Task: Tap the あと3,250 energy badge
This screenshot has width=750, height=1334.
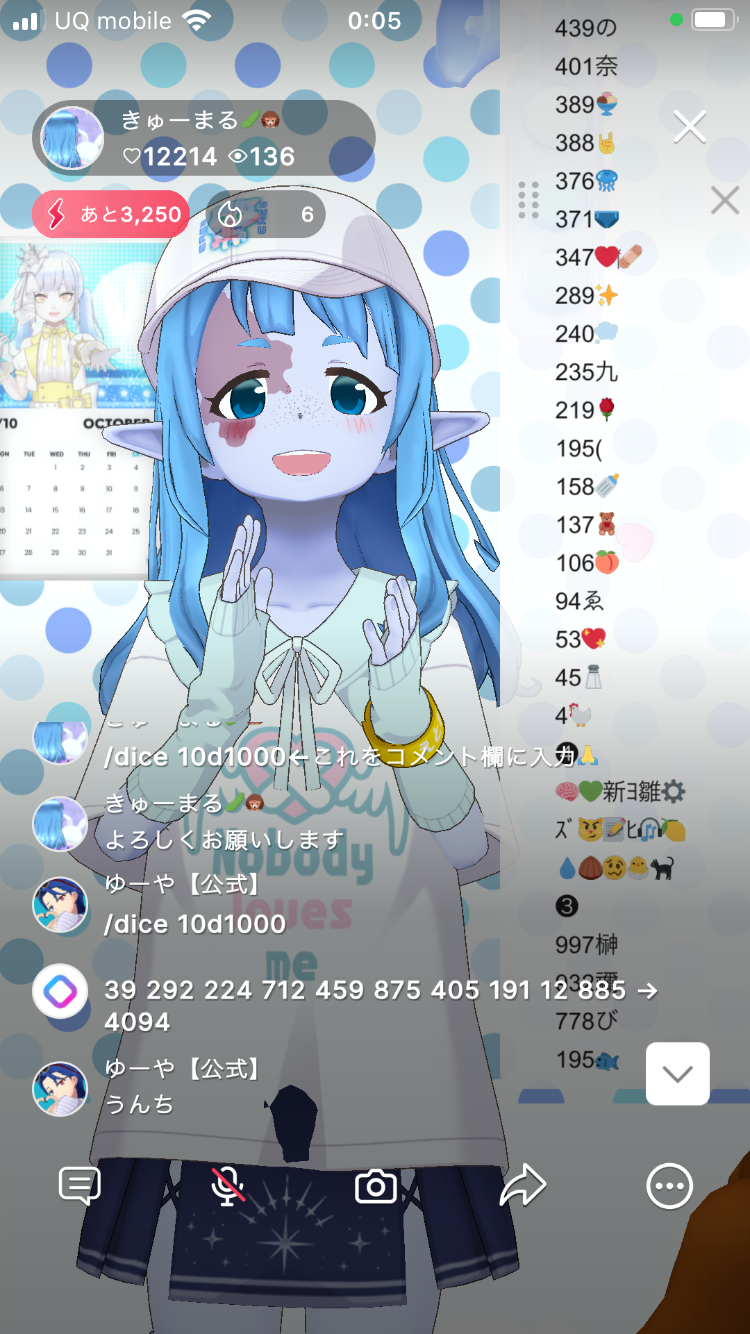Action: pos(111,214)
